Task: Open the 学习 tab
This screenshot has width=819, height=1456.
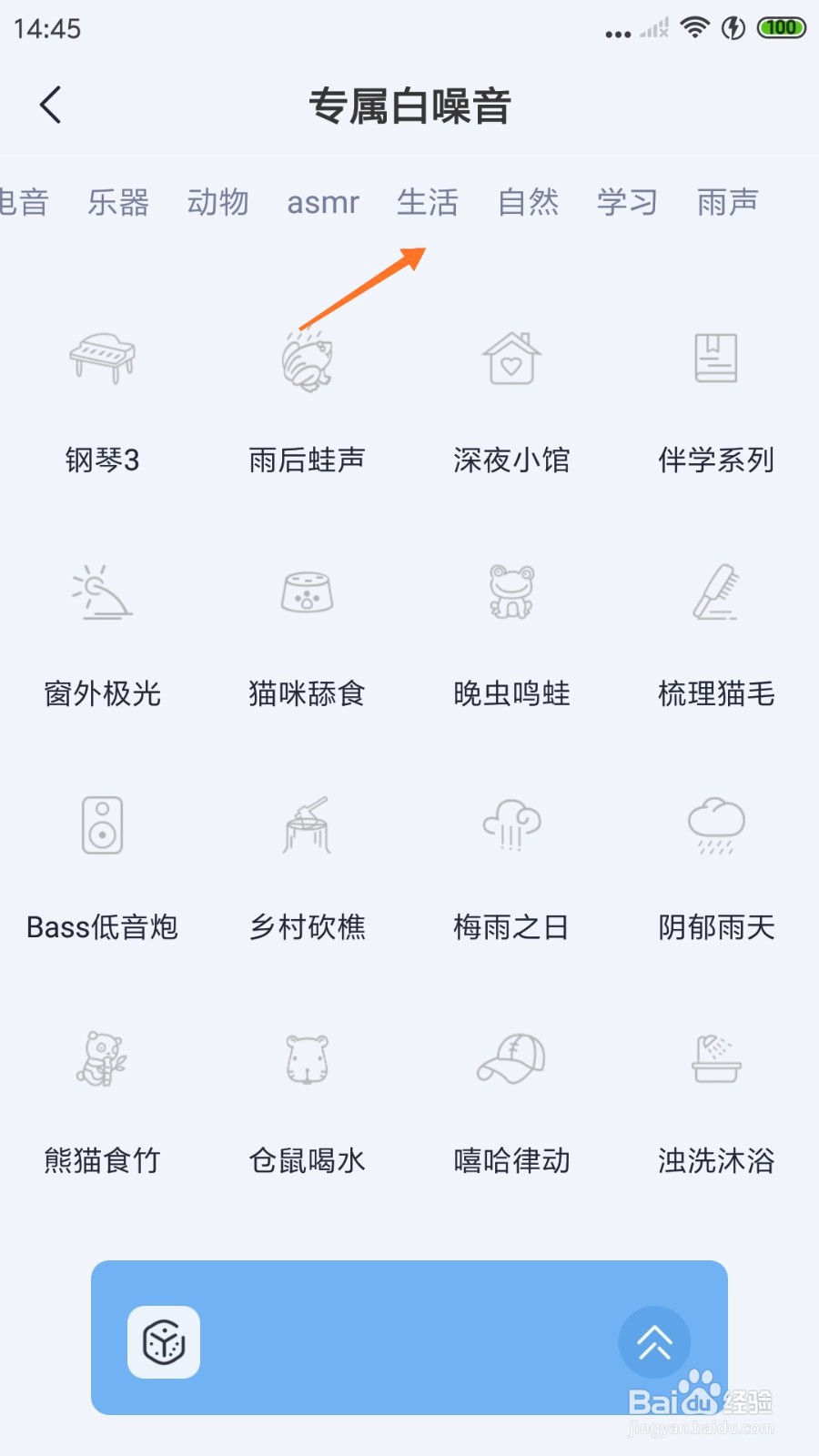Action: [627, 202]
